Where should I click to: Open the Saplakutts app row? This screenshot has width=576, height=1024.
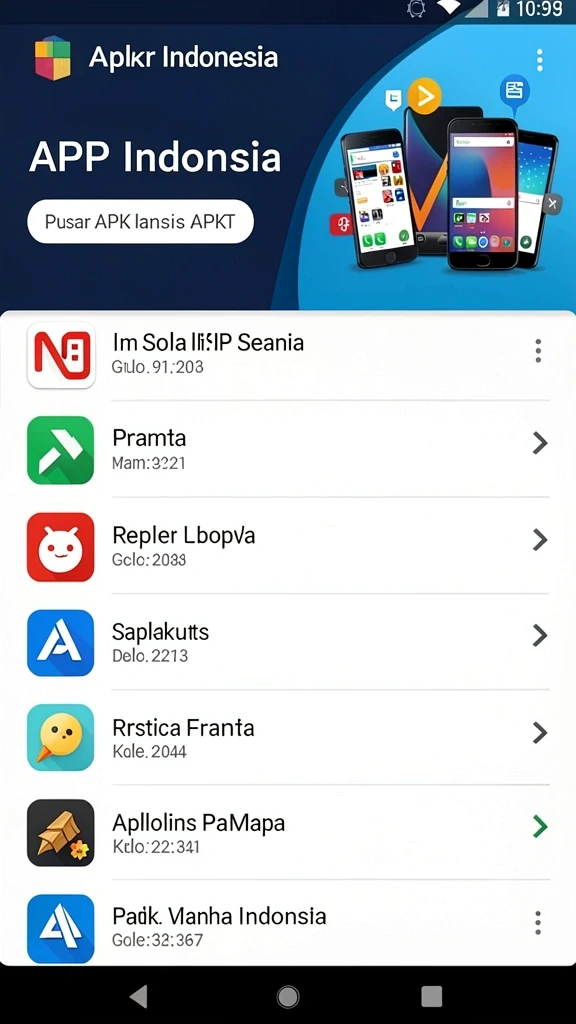pyautogui.click(x=288, y=642)
